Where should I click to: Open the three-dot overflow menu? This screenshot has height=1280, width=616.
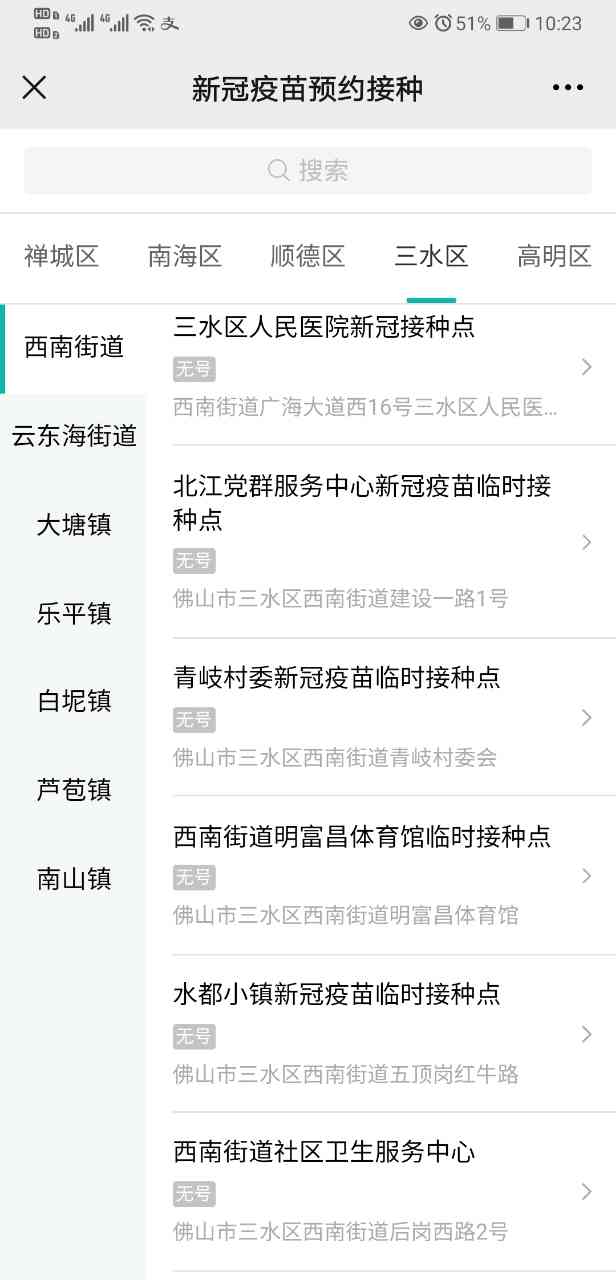(x=568, y=88)
